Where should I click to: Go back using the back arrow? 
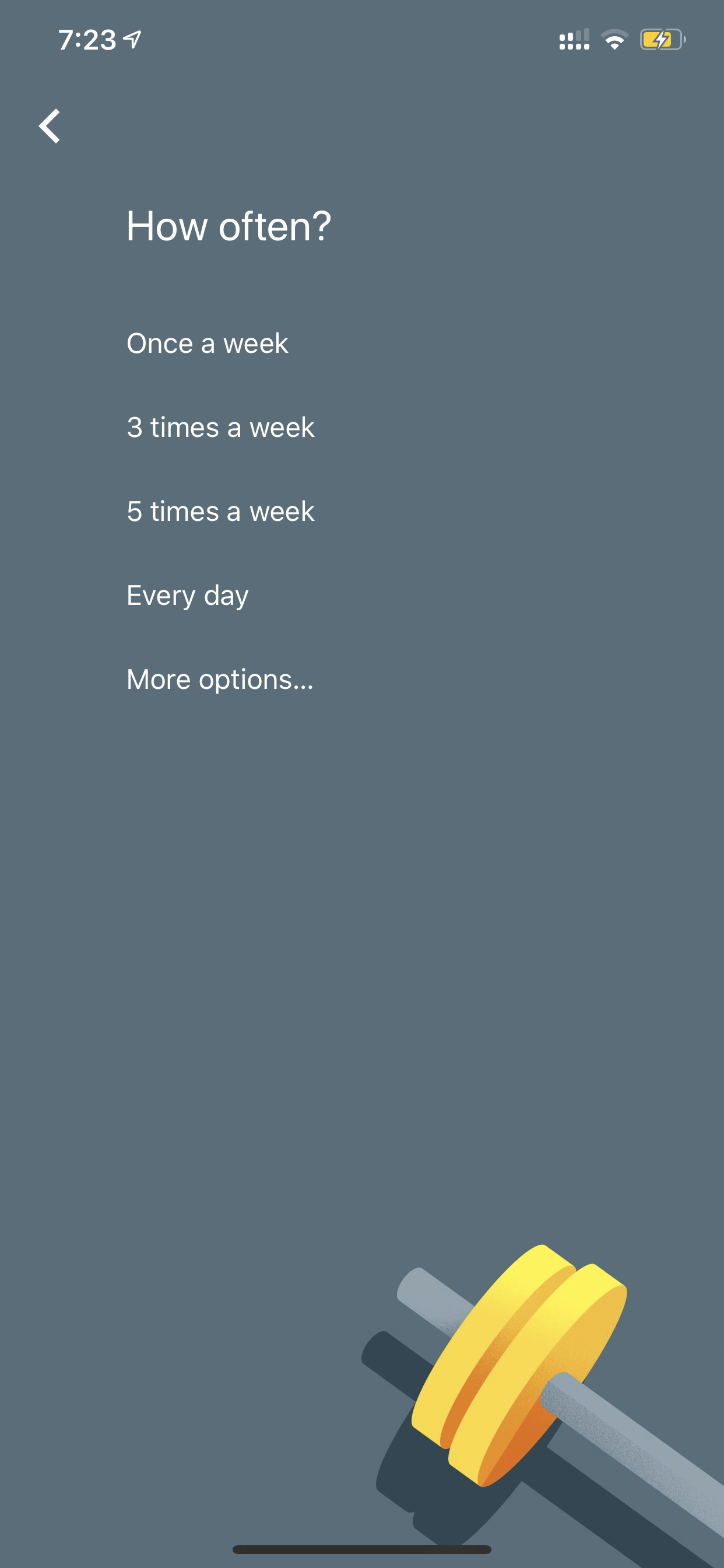50,126
